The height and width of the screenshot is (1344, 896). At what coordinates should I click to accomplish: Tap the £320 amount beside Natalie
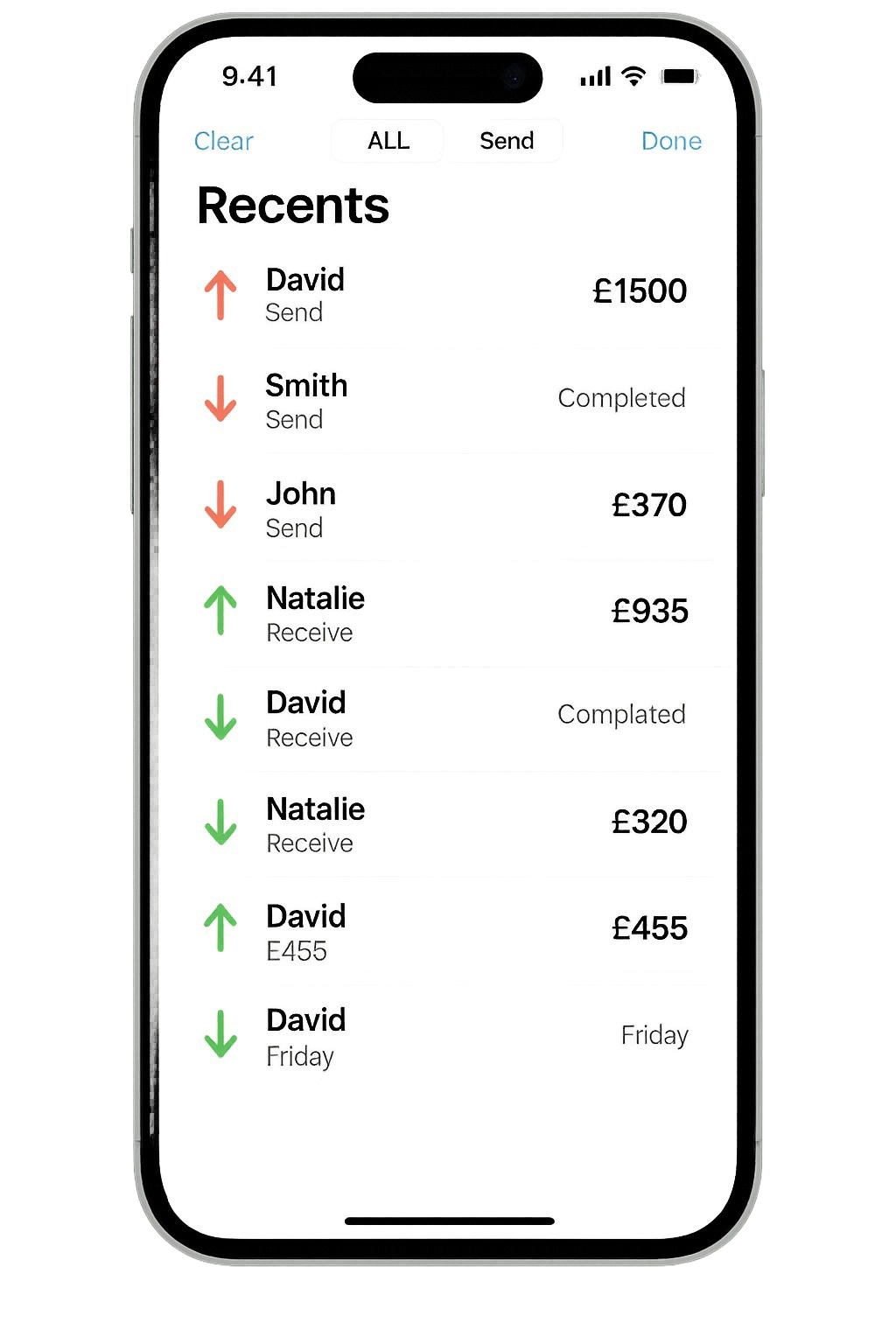(649, 822)
